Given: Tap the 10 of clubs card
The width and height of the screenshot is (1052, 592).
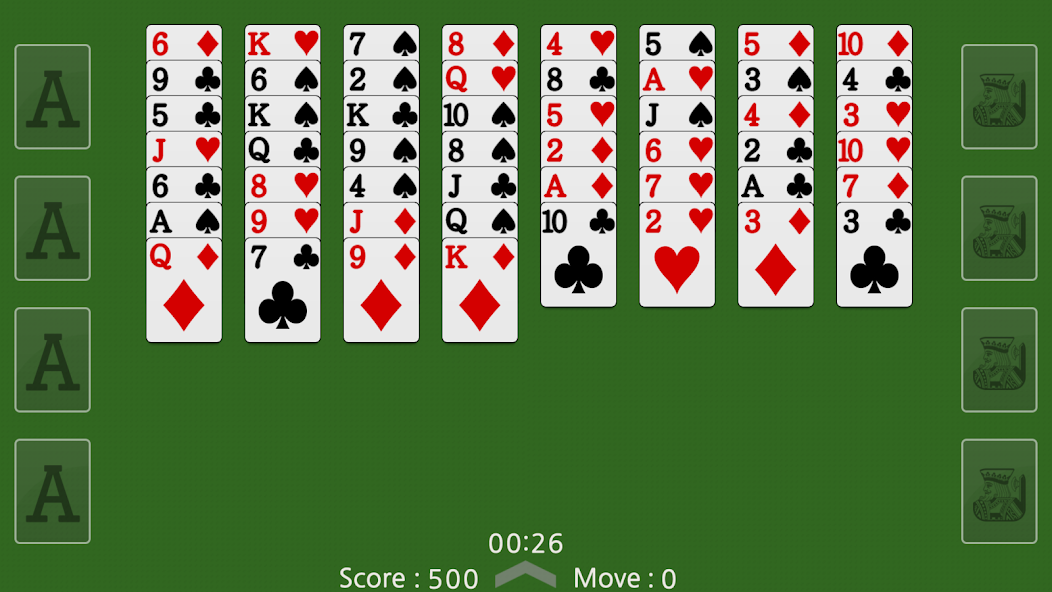Looking at the screenshot, I should [x=578, y=256].
